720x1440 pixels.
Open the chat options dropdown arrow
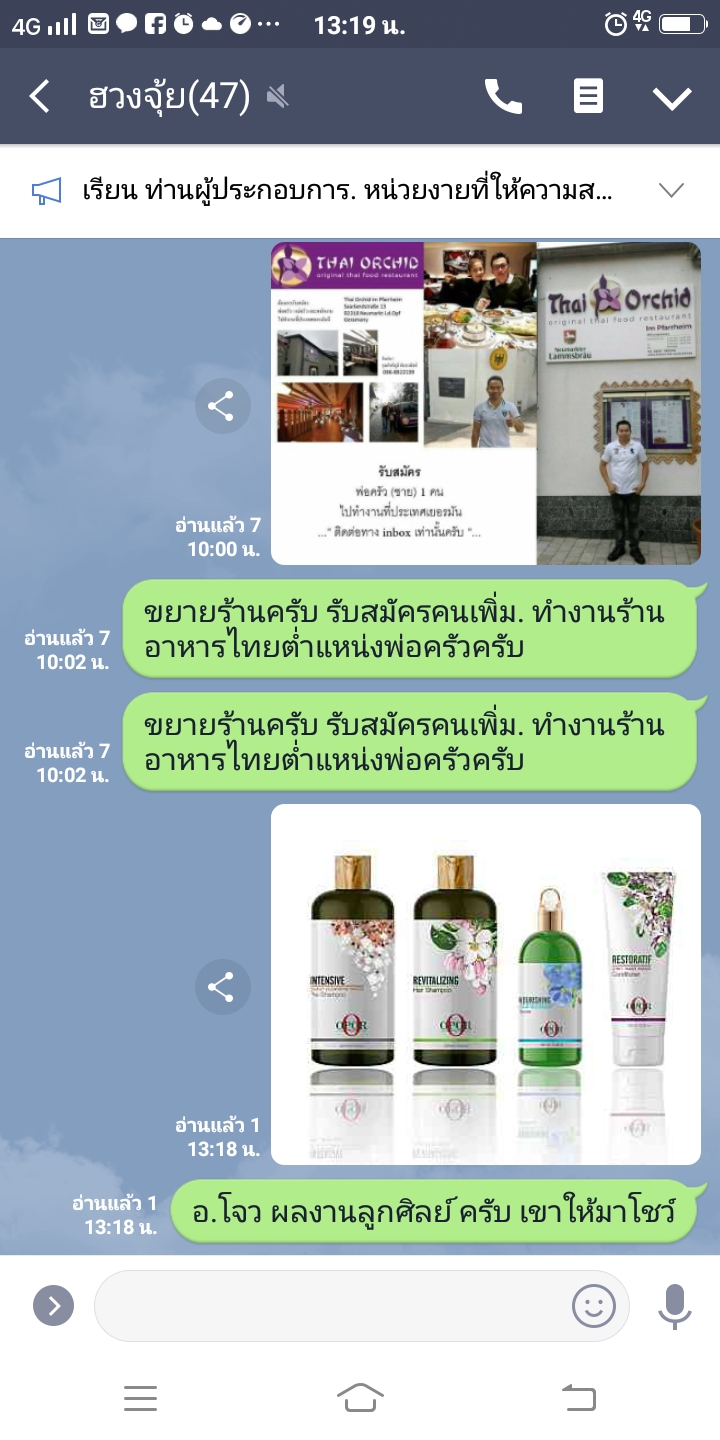pos(671,97)
